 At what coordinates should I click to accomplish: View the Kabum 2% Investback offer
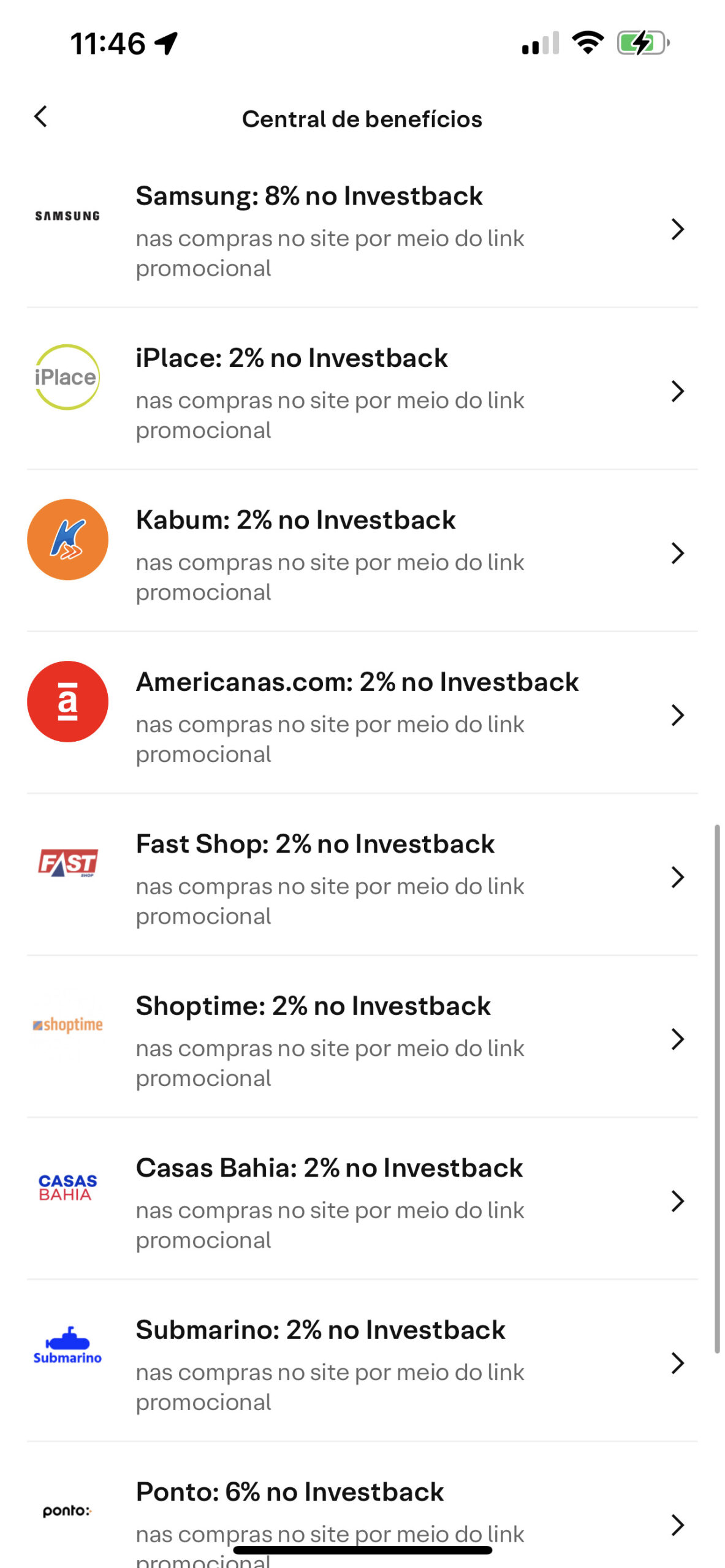click(362, 552)
